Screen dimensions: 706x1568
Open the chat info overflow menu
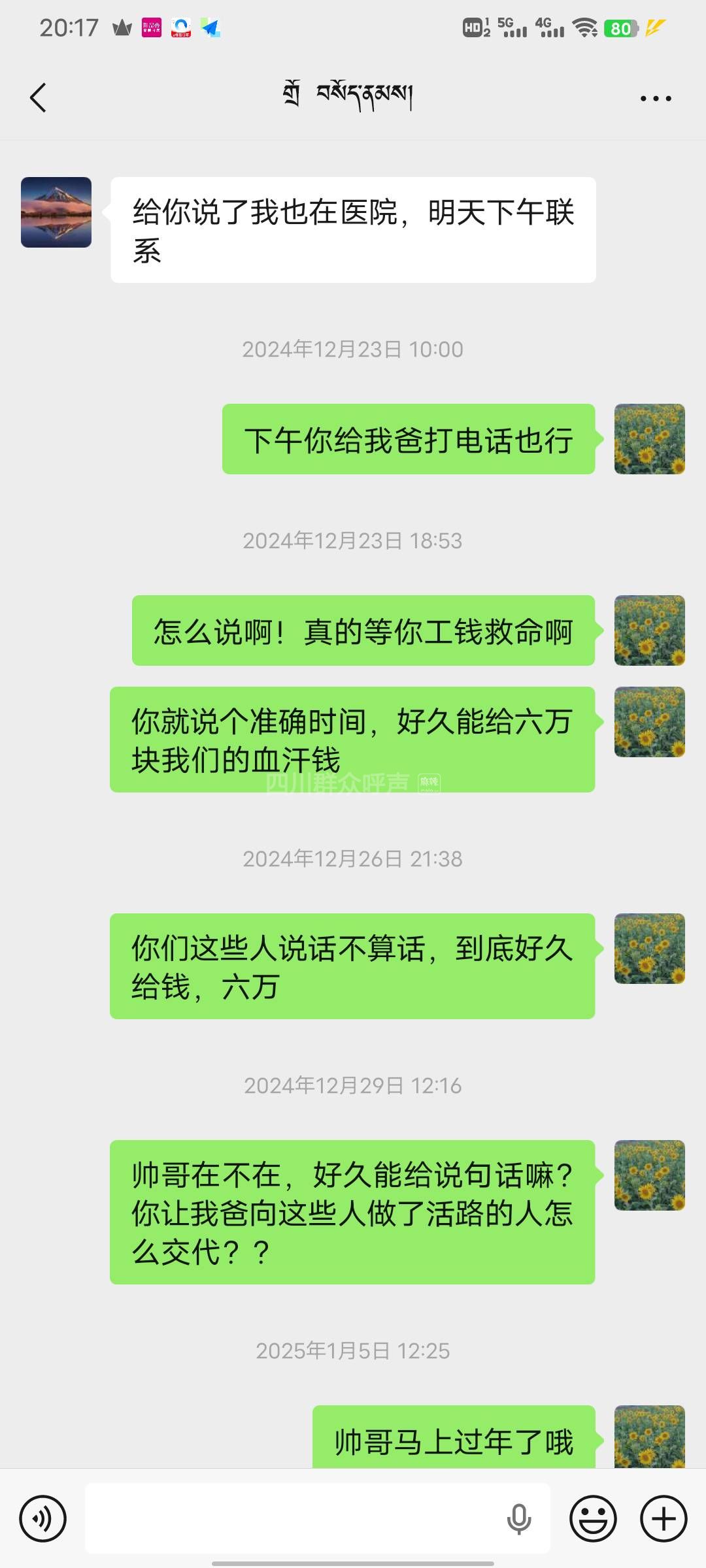point(655,99)
